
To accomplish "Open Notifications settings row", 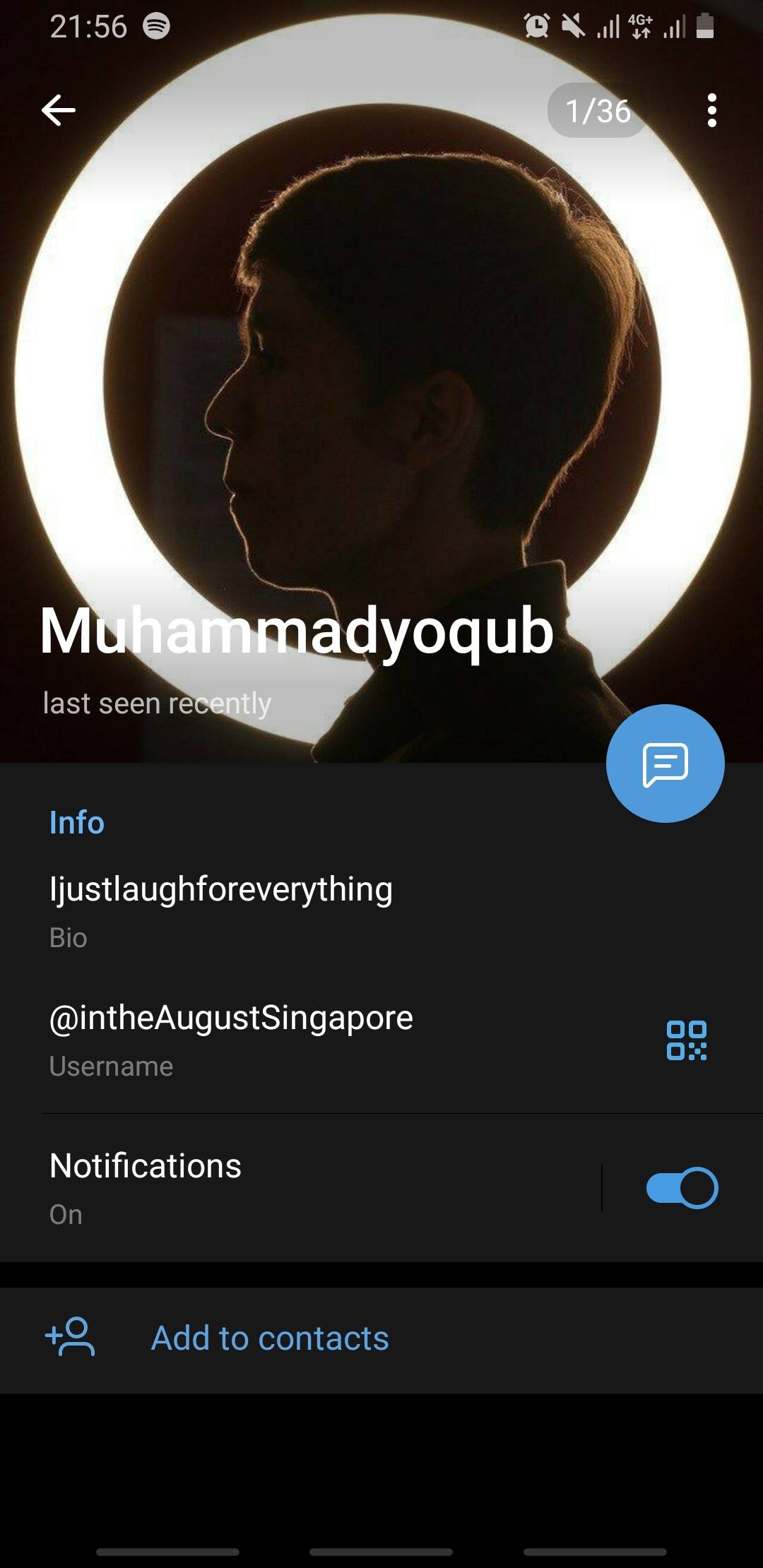I will (283, 1188).
